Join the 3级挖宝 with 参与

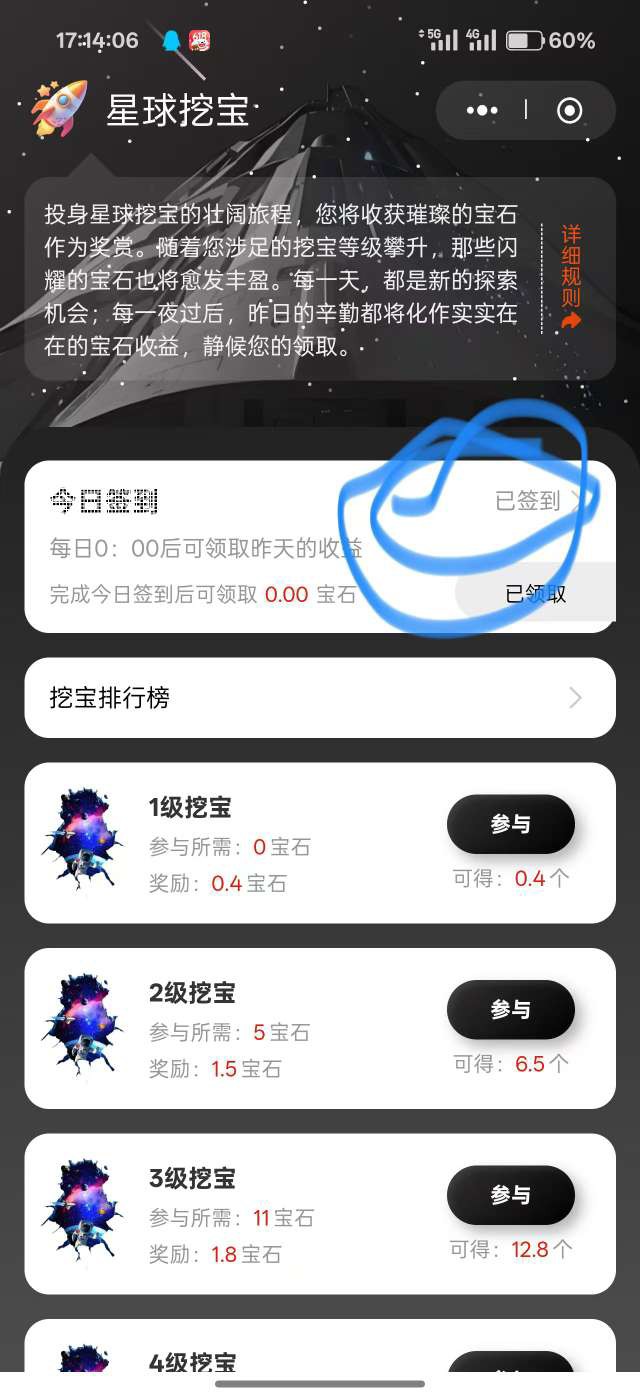510,1195
